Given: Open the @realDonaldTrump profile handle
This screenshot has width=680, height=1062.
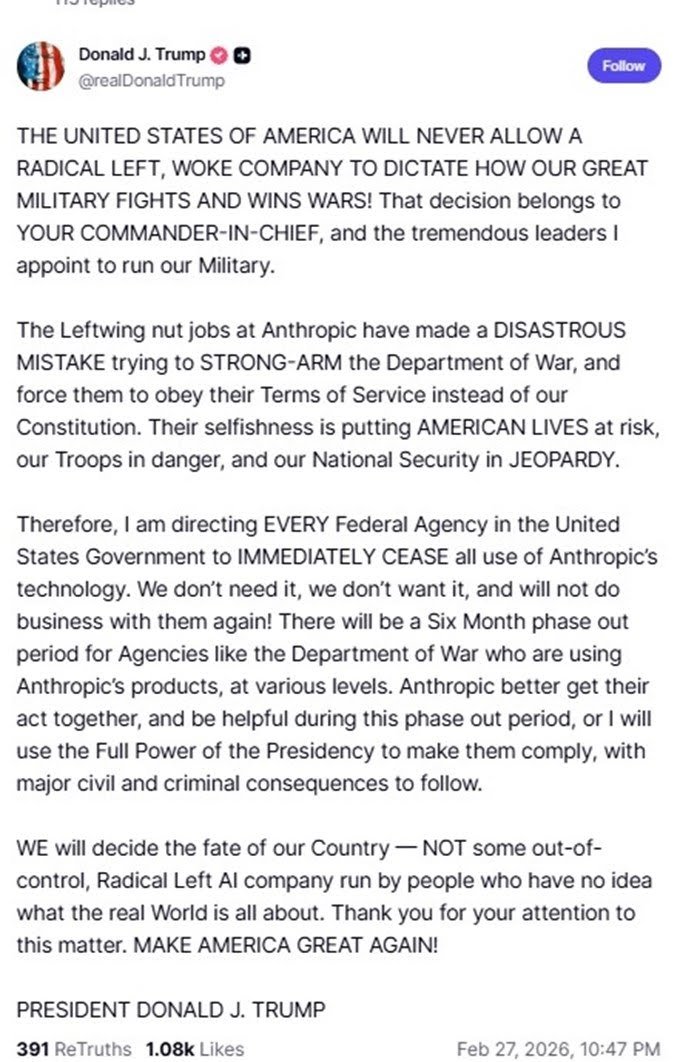Looking at the screenshot, I should point(151,81).
